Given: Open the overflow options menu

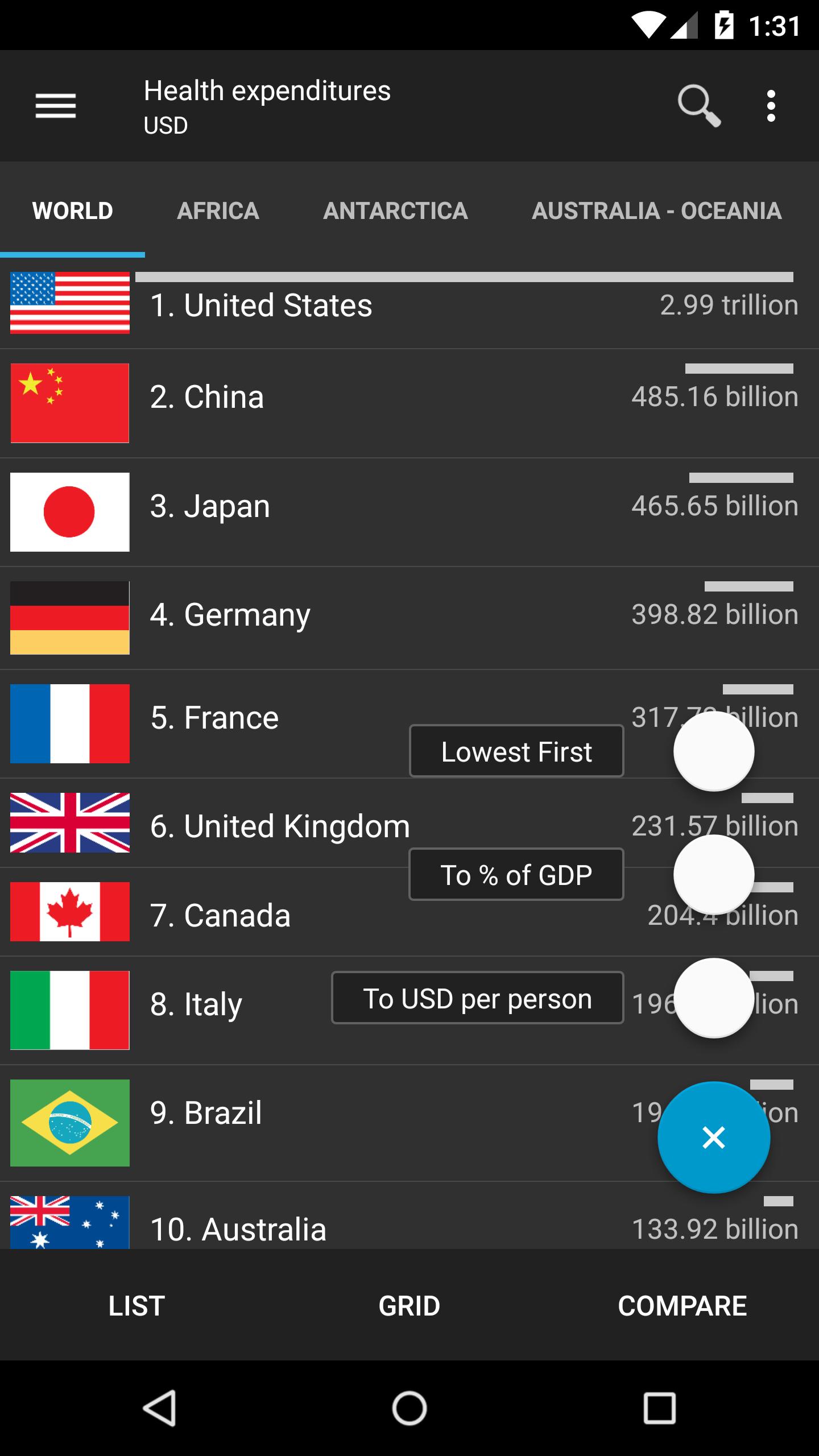Looking at the screenshot, I should [771, 105].
